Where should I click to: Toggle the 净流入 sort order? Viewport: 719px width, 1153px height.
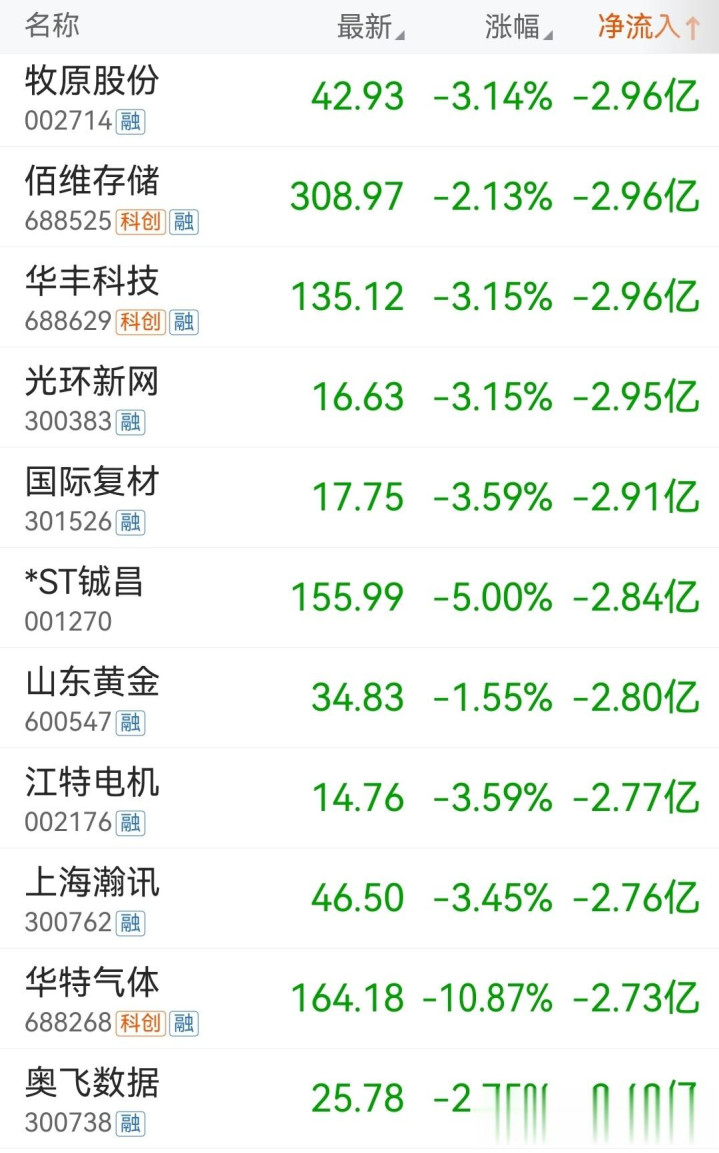pos(648,27)
